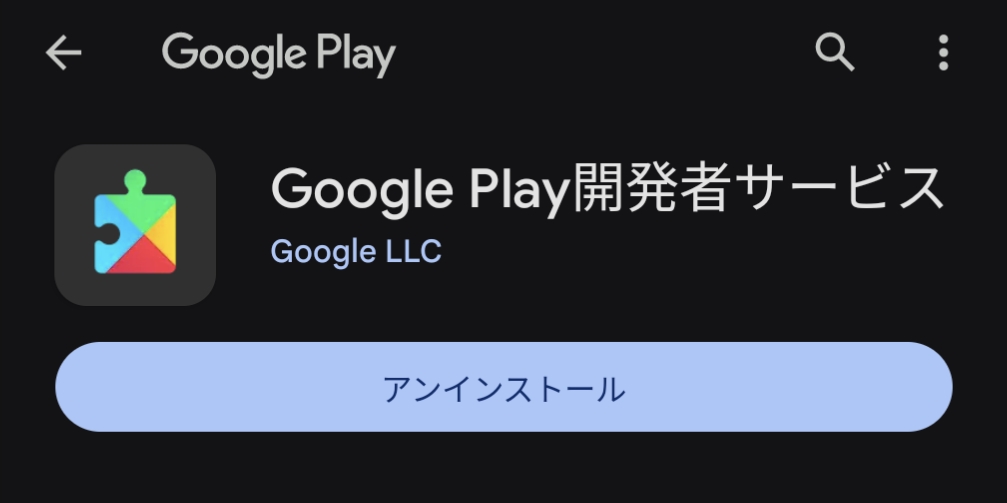Screen dimensions: 1007x503
Task: Open the search magnifier icon
Action: (x=834, y=52)
